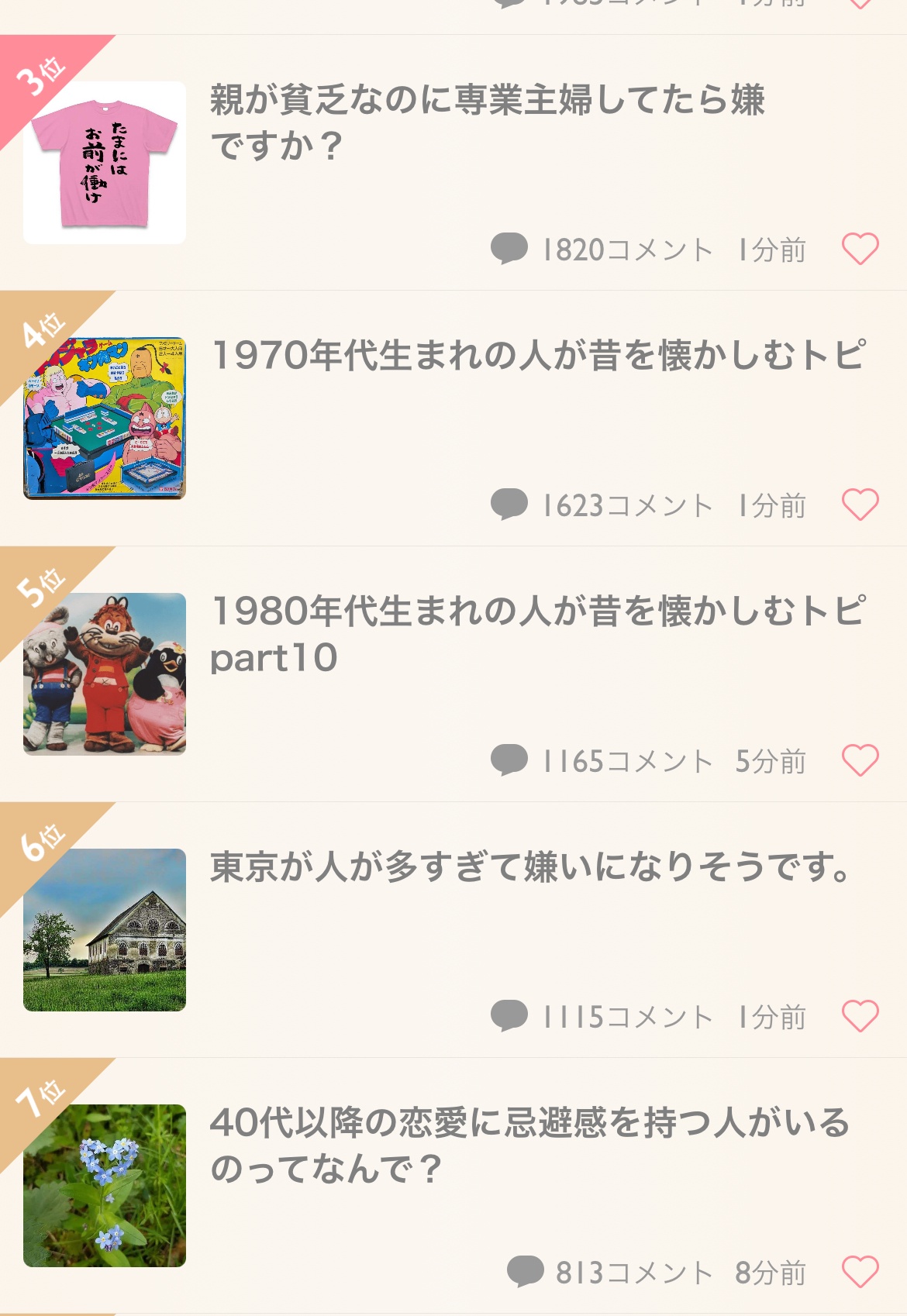Viewport: 907px width, 1316px height.
Task: Tap heart icon on 1623コメント topic
Action: click(860, 505)
